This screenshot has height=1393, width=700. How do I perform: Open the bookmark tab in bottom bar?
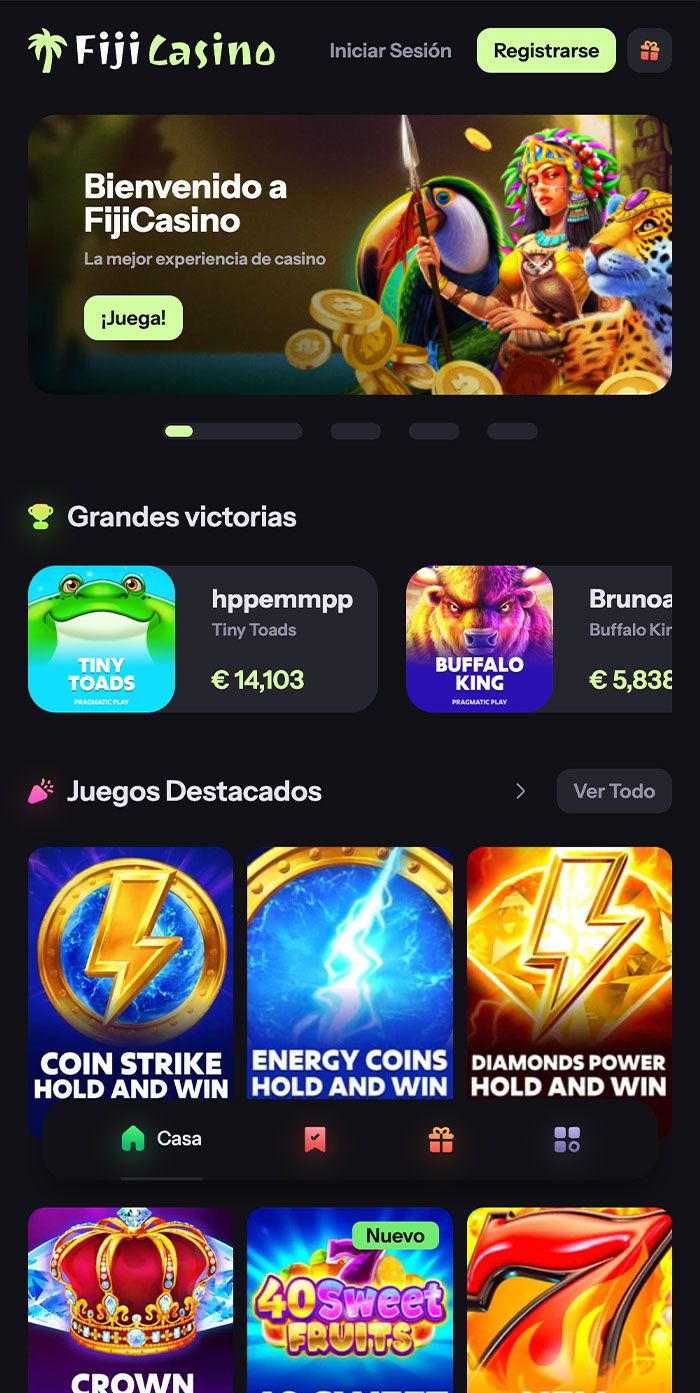click(315, 1139)
